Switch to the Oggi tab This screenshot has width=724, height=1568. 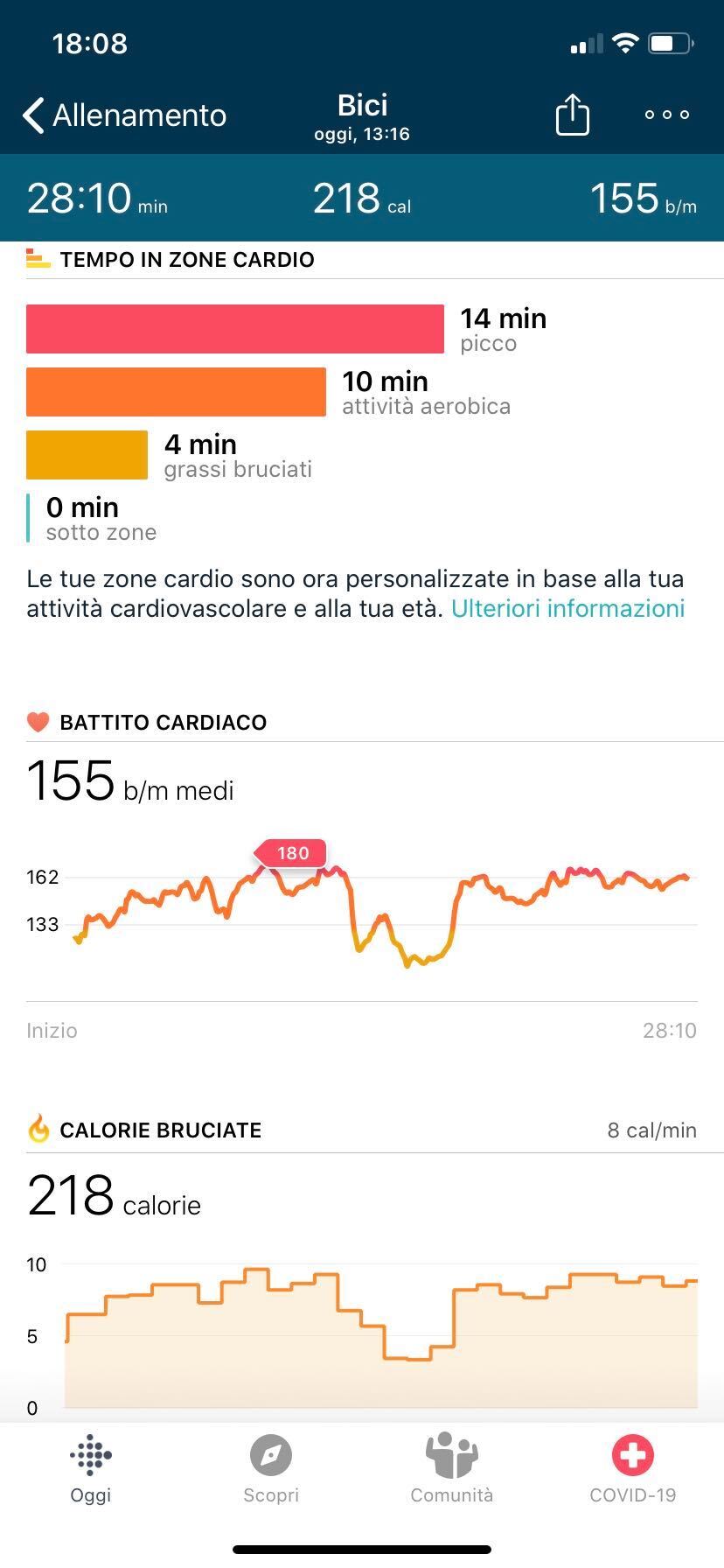coord(91,1469)
